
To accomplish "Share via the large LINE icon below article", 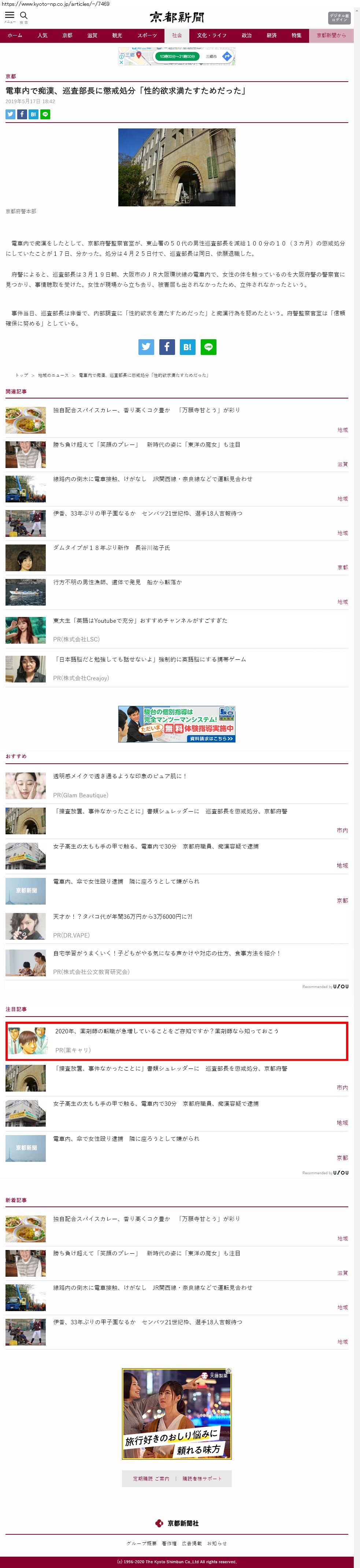I will coord(208,347).
